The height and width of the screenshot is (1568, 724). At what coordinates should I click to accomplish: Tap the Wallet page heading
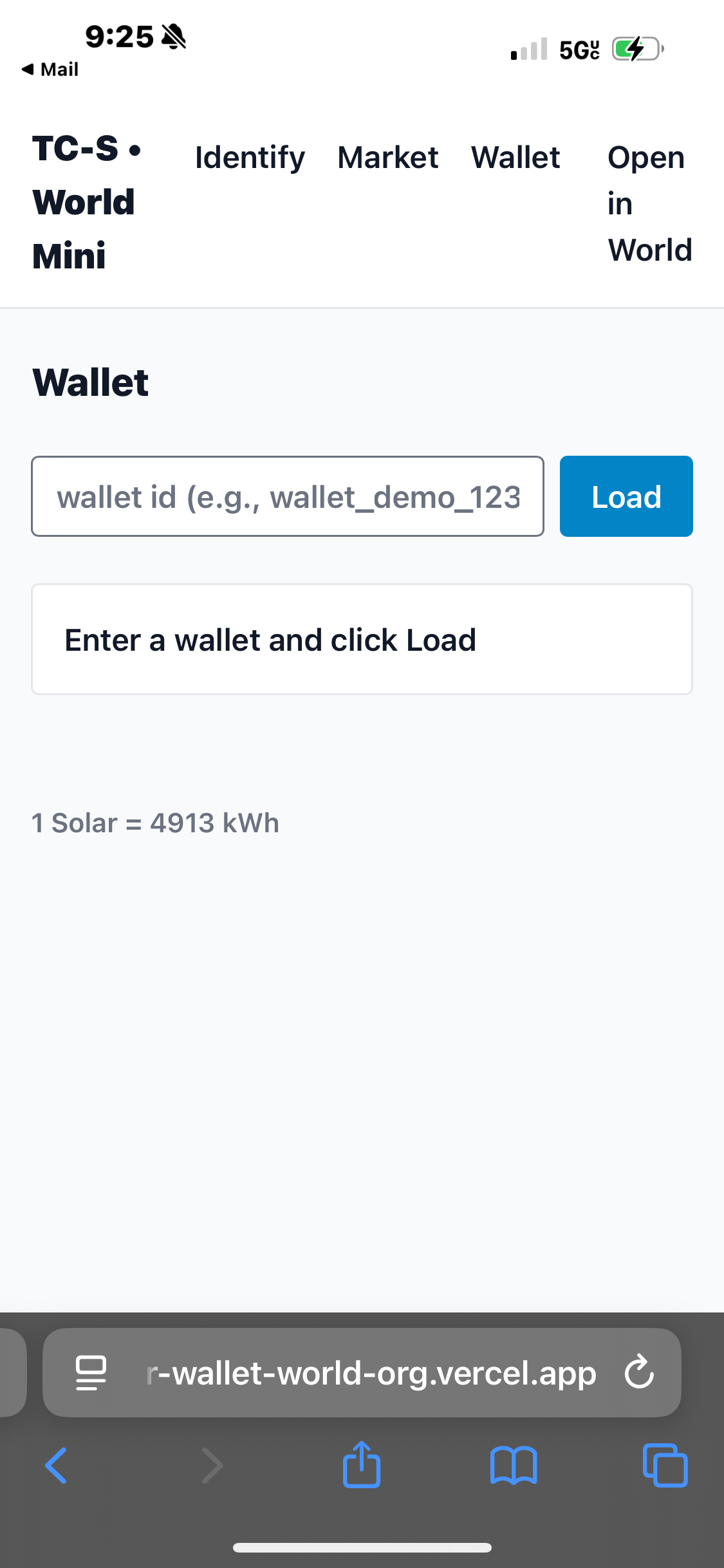click(90, 382)
